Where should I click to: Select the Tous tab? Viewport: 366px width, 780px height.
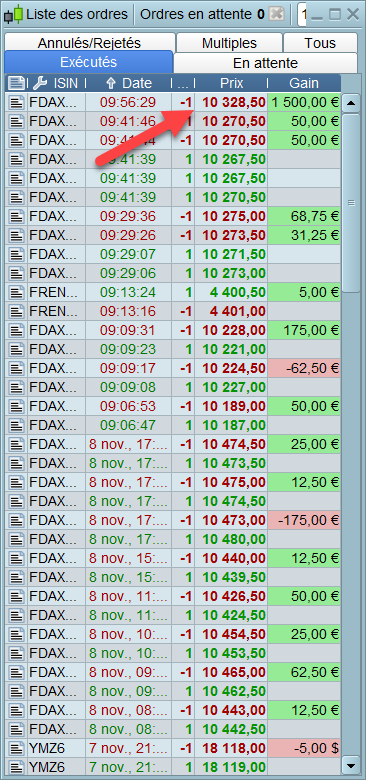(320, 43)
